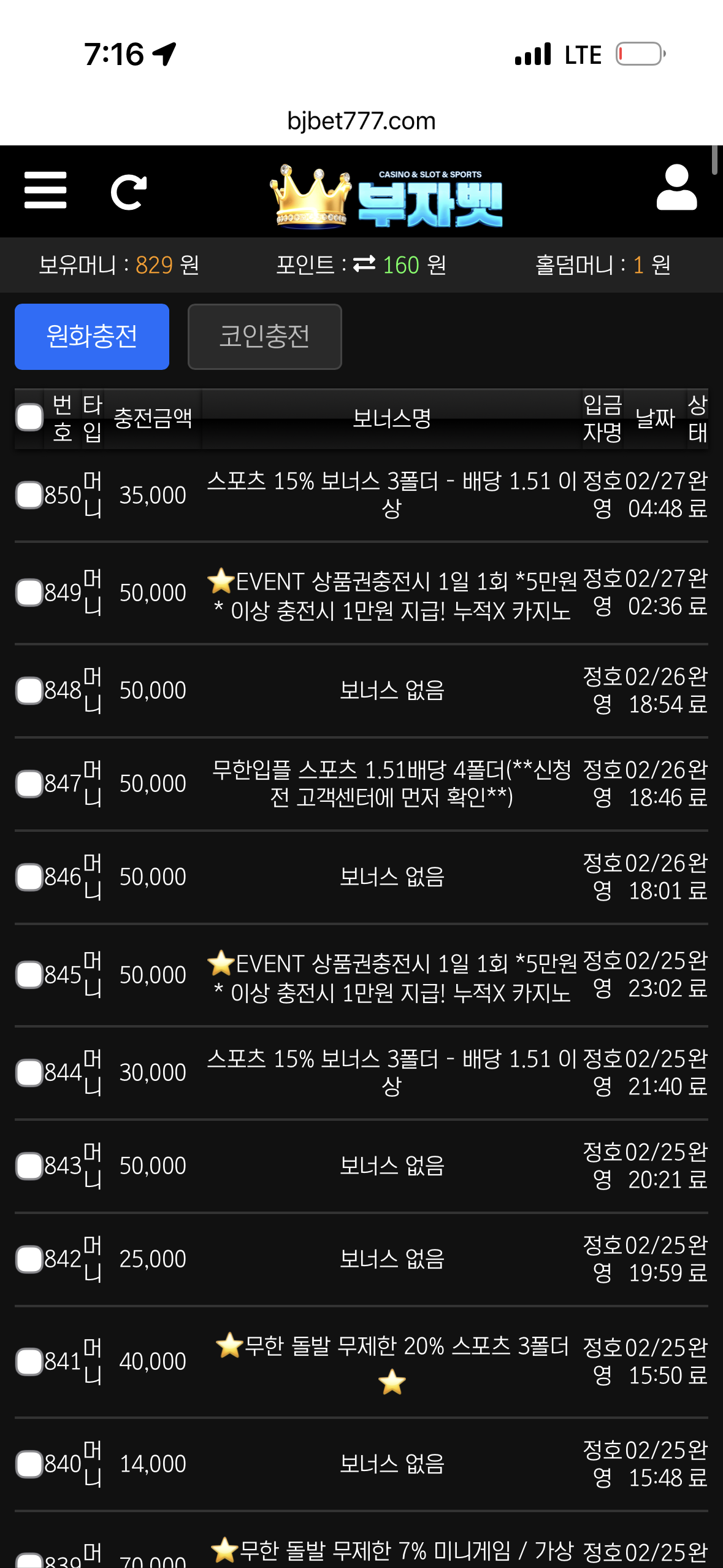Check the box for entry 840

click(x=29, y=1464)
